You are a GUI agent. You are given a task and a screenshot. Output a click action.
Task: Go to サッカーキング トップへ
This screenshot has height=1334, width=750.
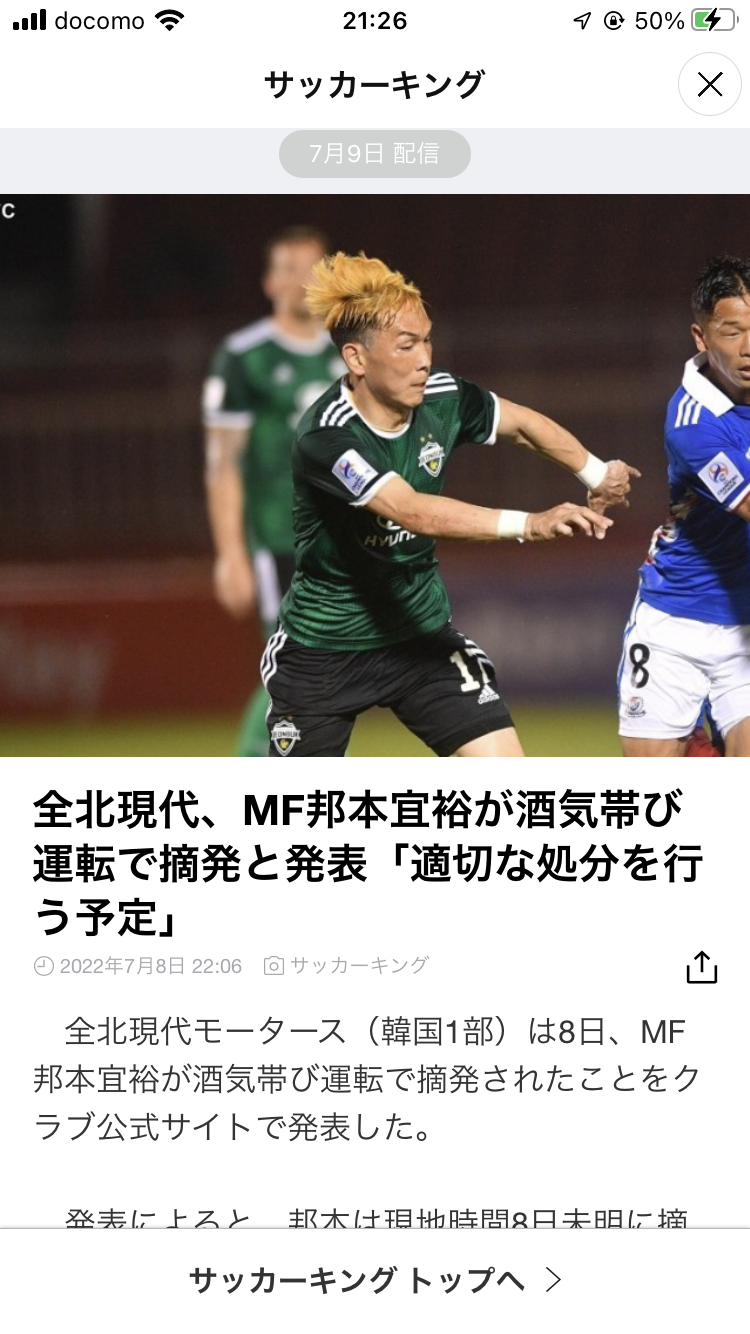[x=375, y=1279]
